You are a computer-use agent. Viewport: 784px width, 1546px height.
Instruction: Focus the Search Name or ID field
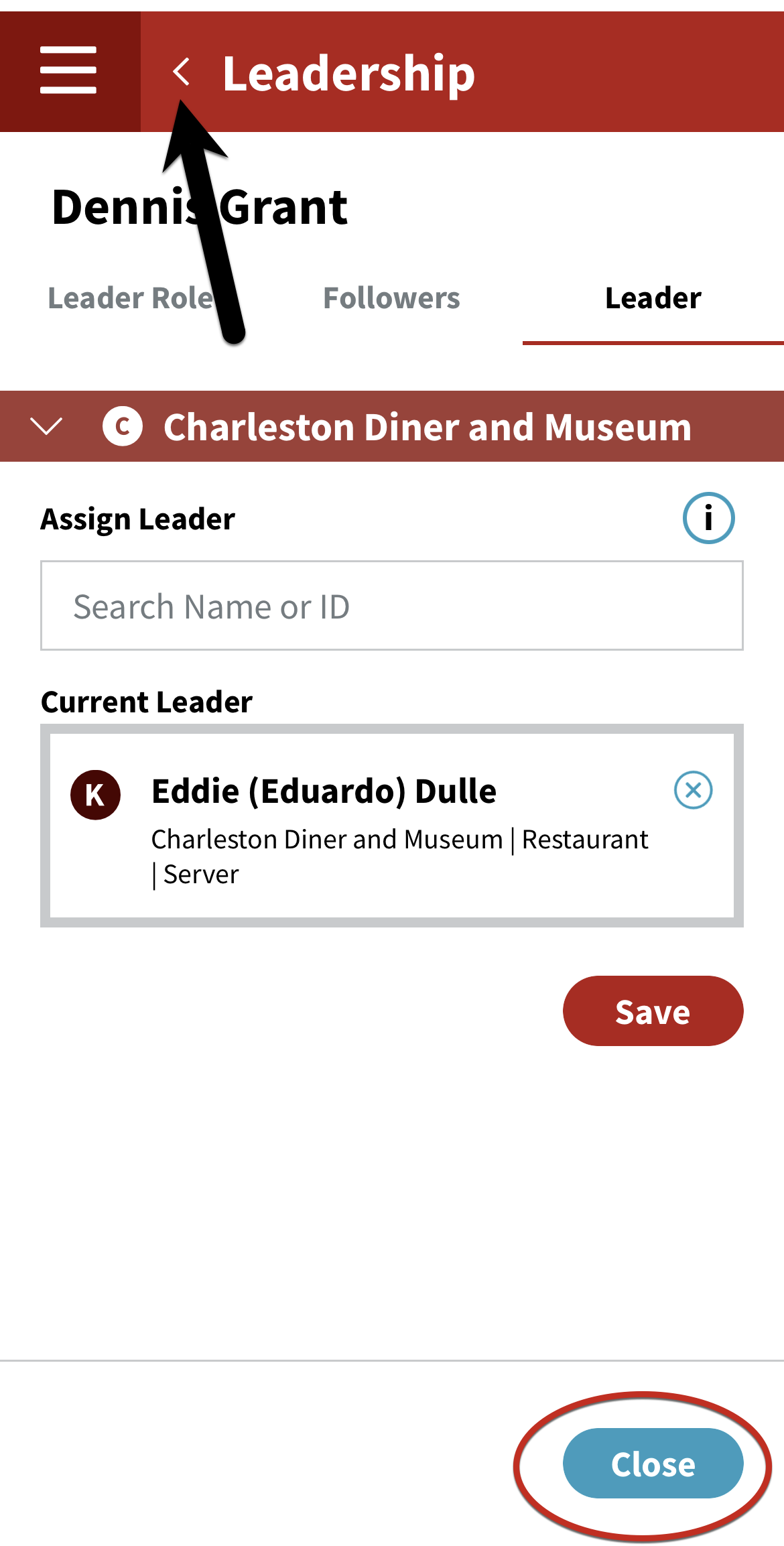pos(391,606)
